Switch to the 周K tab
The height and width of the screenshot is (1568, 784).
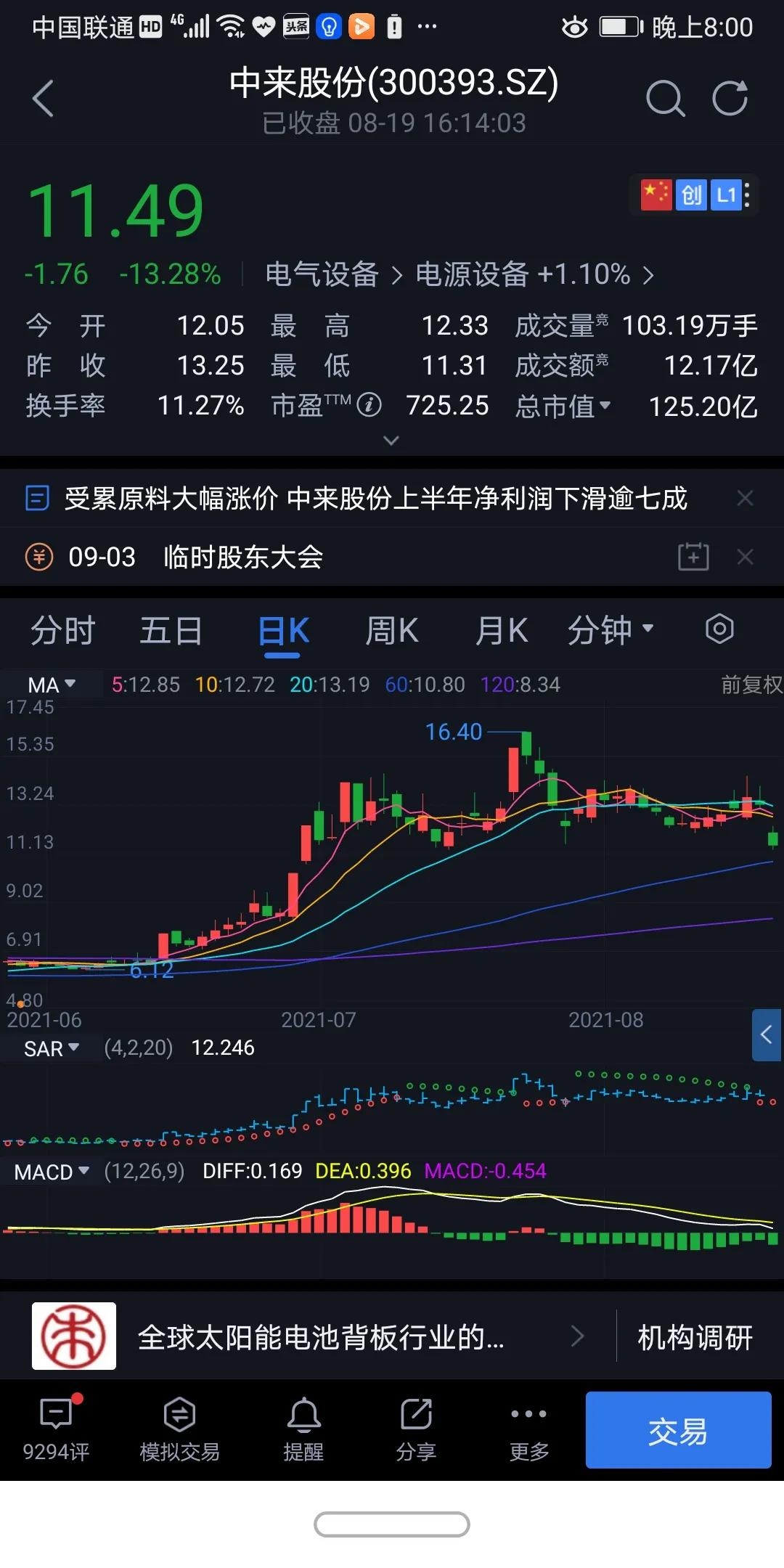coord(391,630)
